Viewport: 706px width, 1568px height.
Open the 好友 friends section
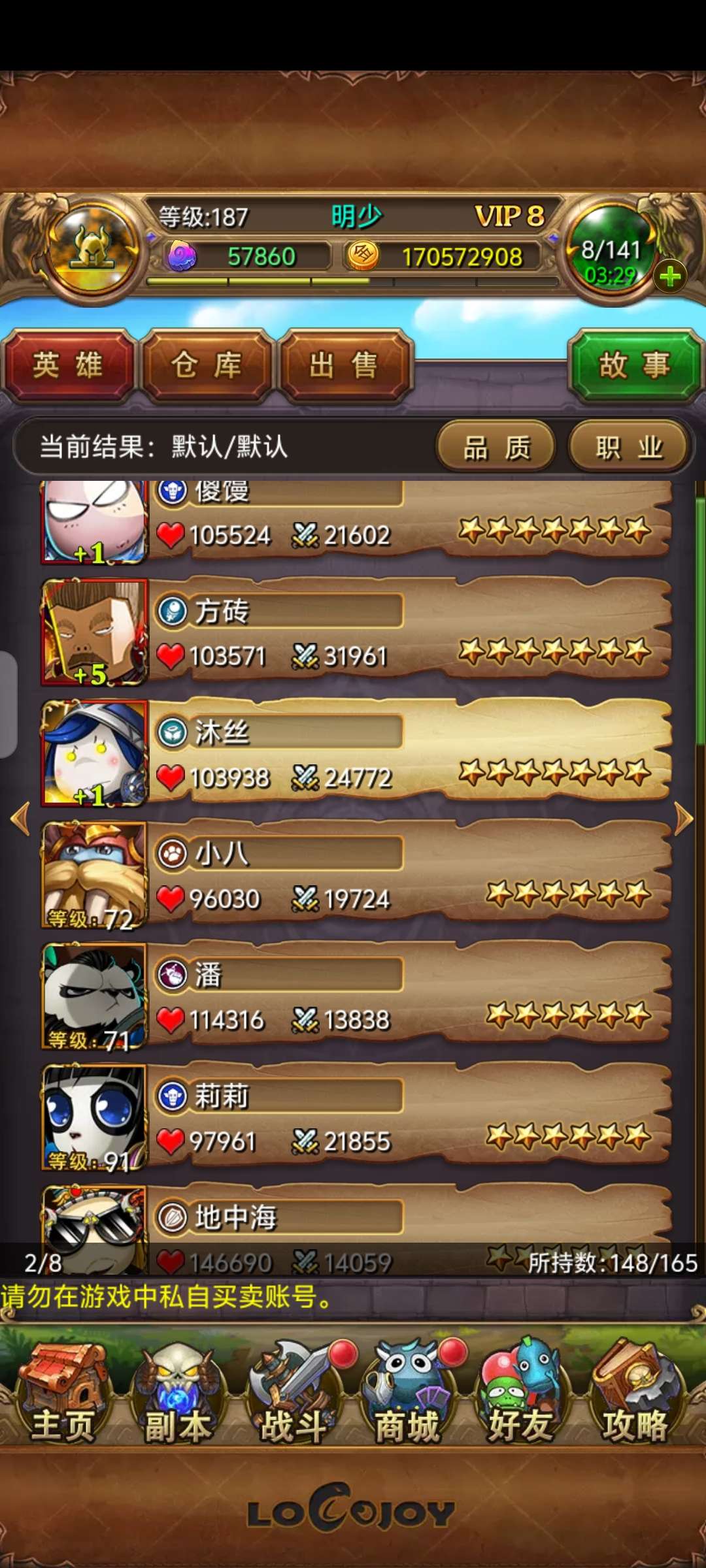[x=521, y=1392]
